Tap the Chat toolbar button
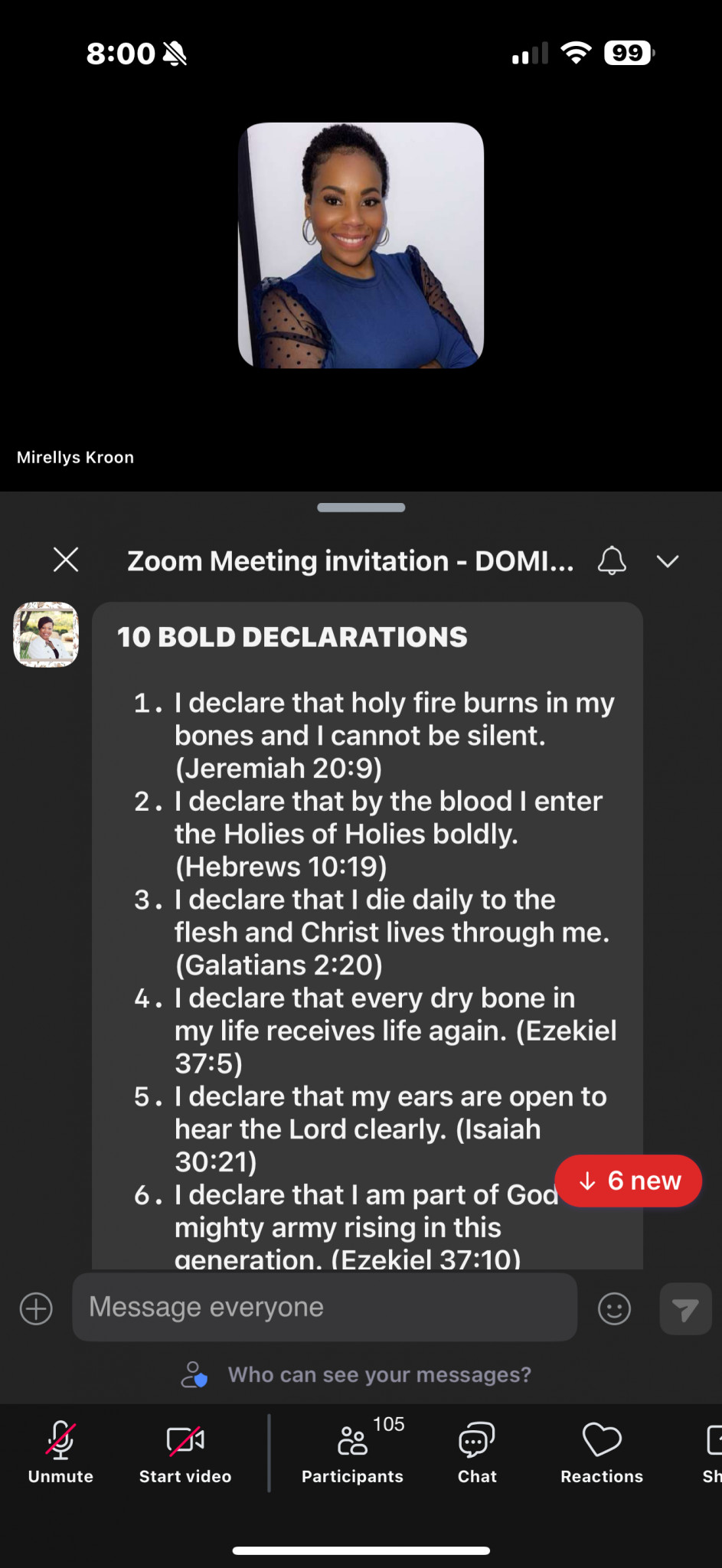The image size is (722, 1568). coord(477,1452)
